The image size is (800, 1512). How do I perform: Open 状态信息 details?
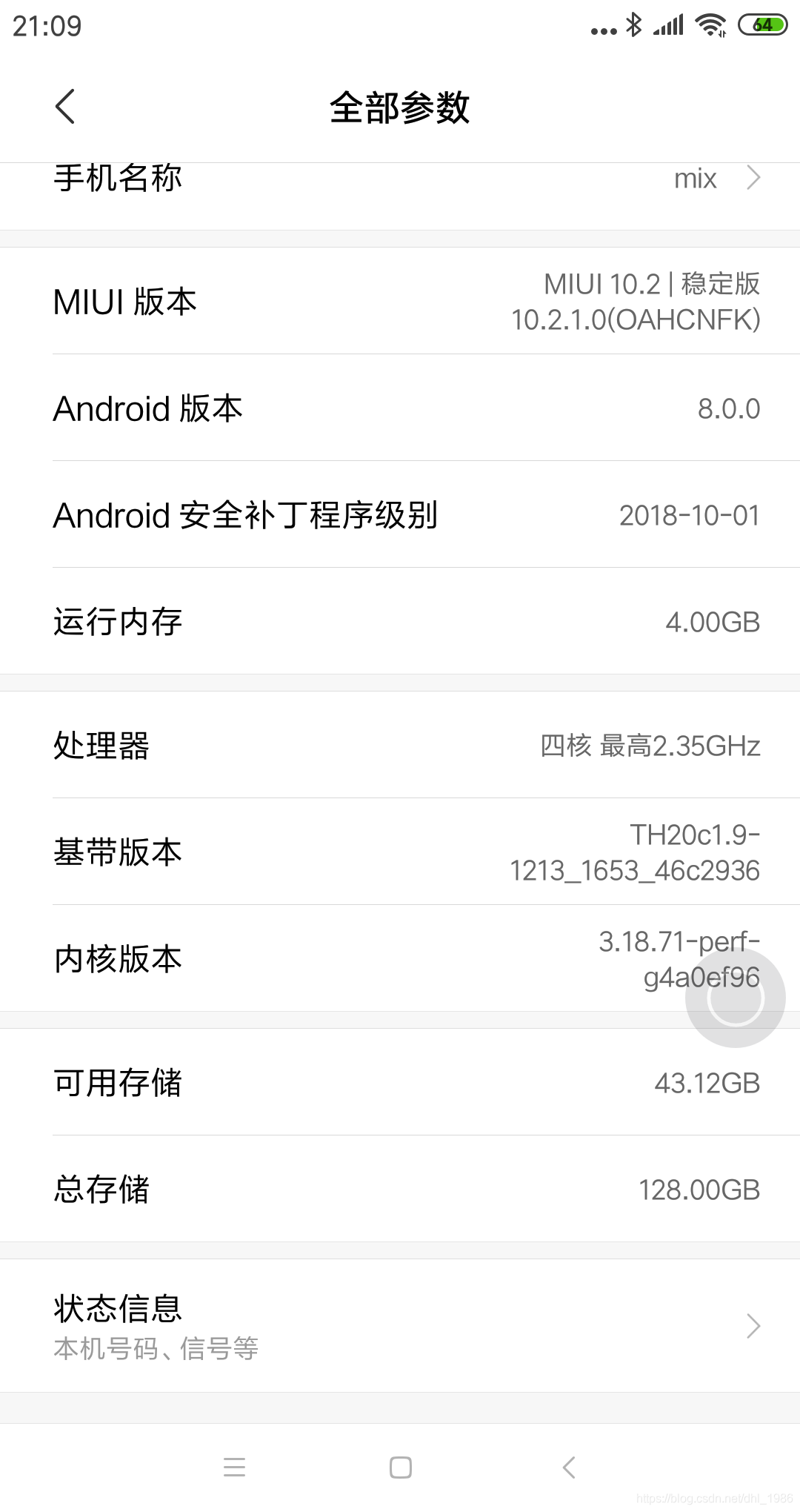tap(400, 1326)
